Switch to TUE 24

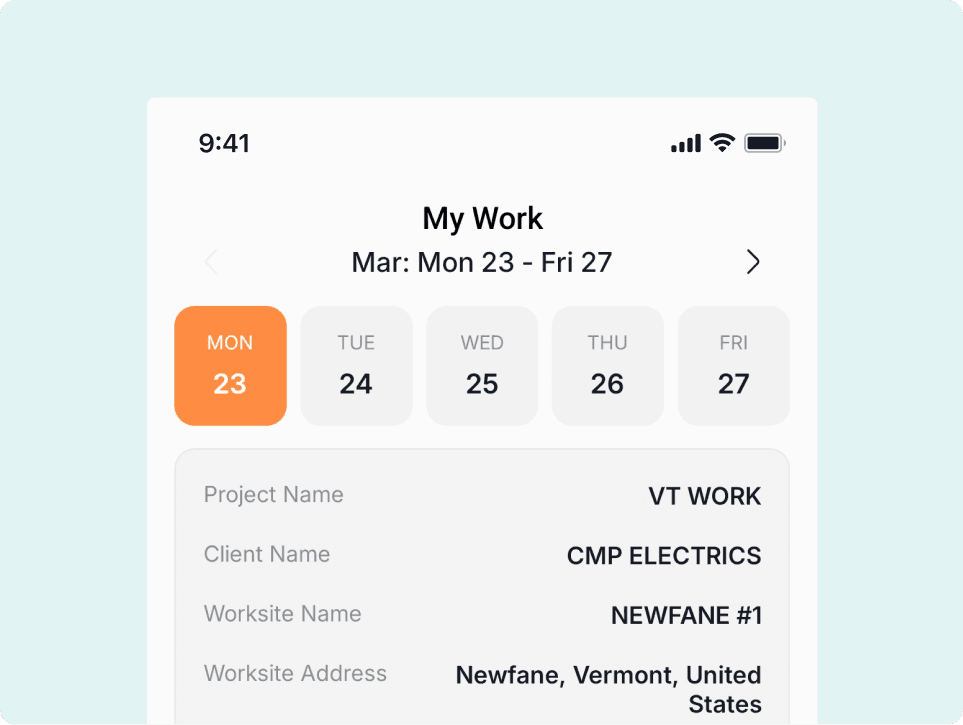coord(356,365)
